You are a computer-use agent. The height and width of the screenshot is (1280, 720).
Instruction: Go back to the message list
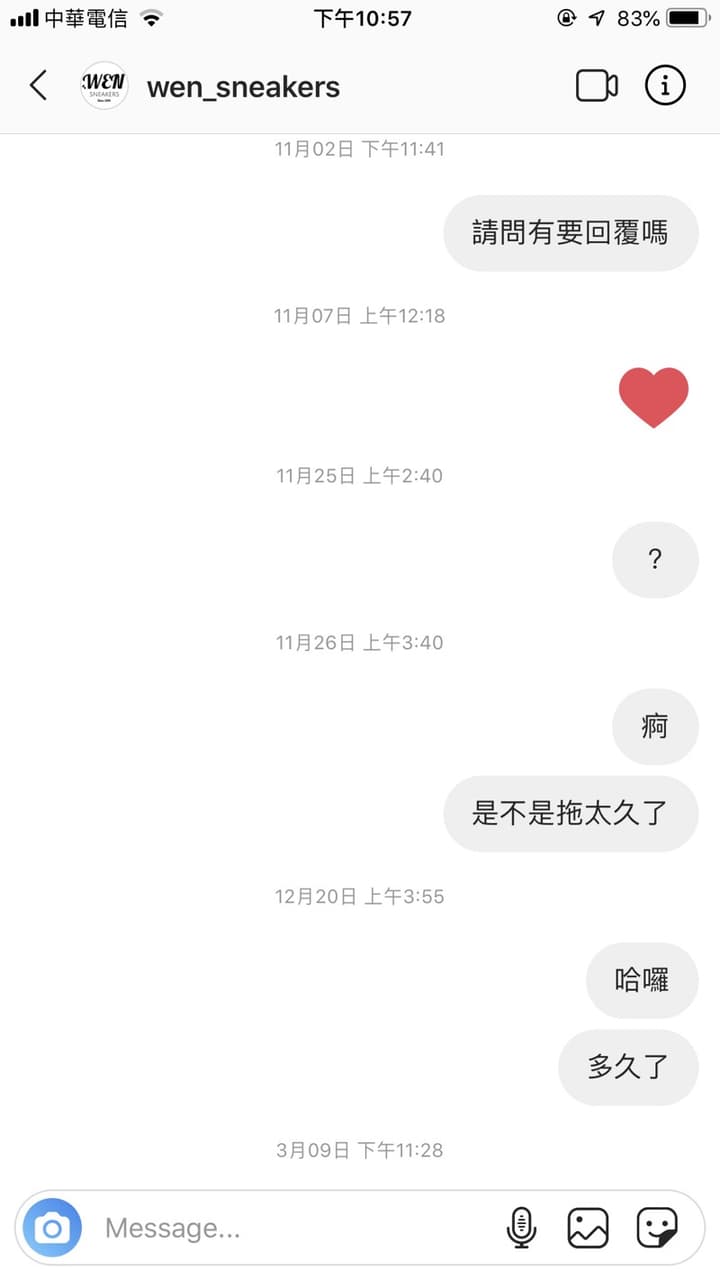(x=38, y=86)
